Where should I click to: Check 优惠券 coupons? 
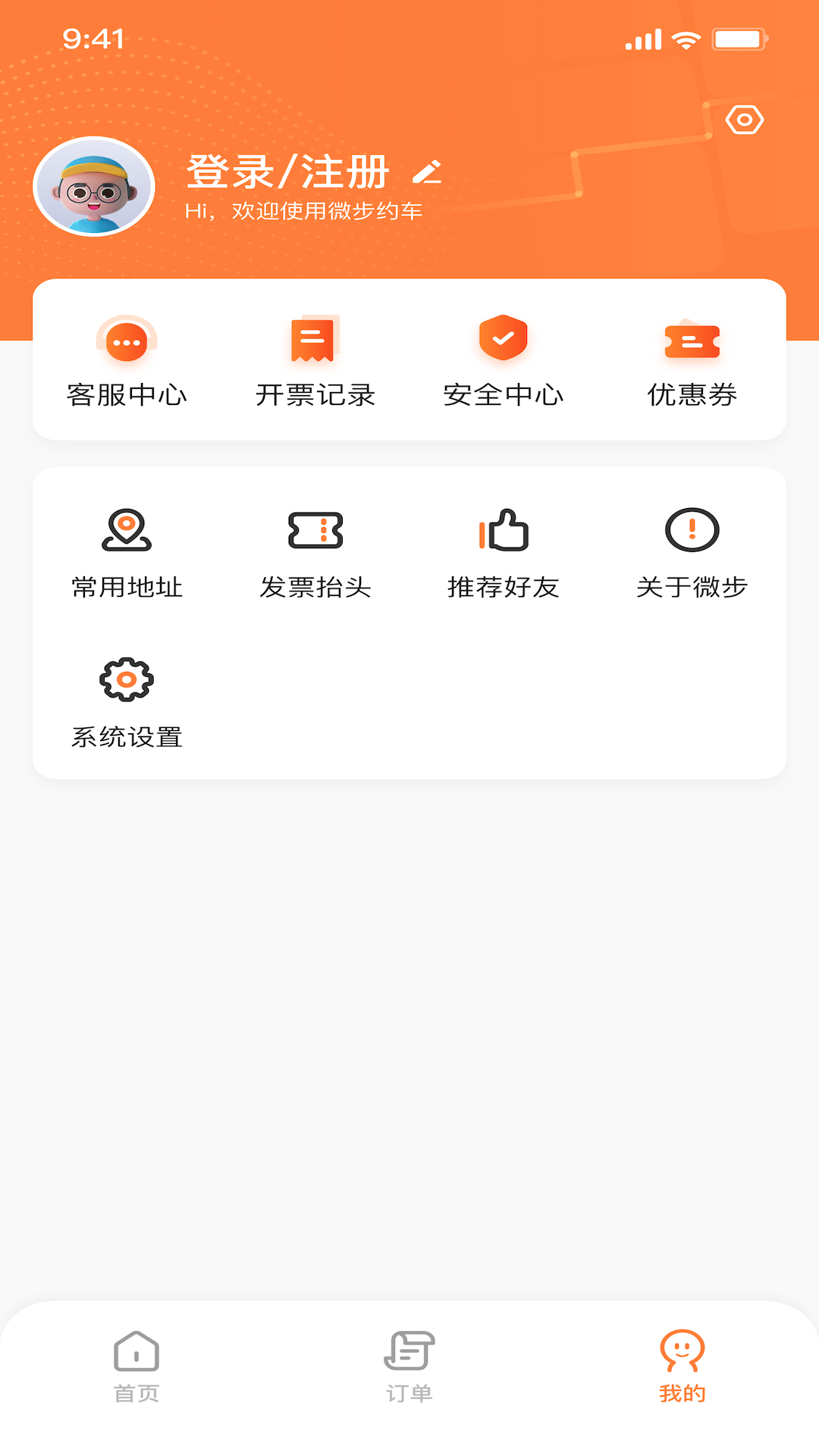692,361
